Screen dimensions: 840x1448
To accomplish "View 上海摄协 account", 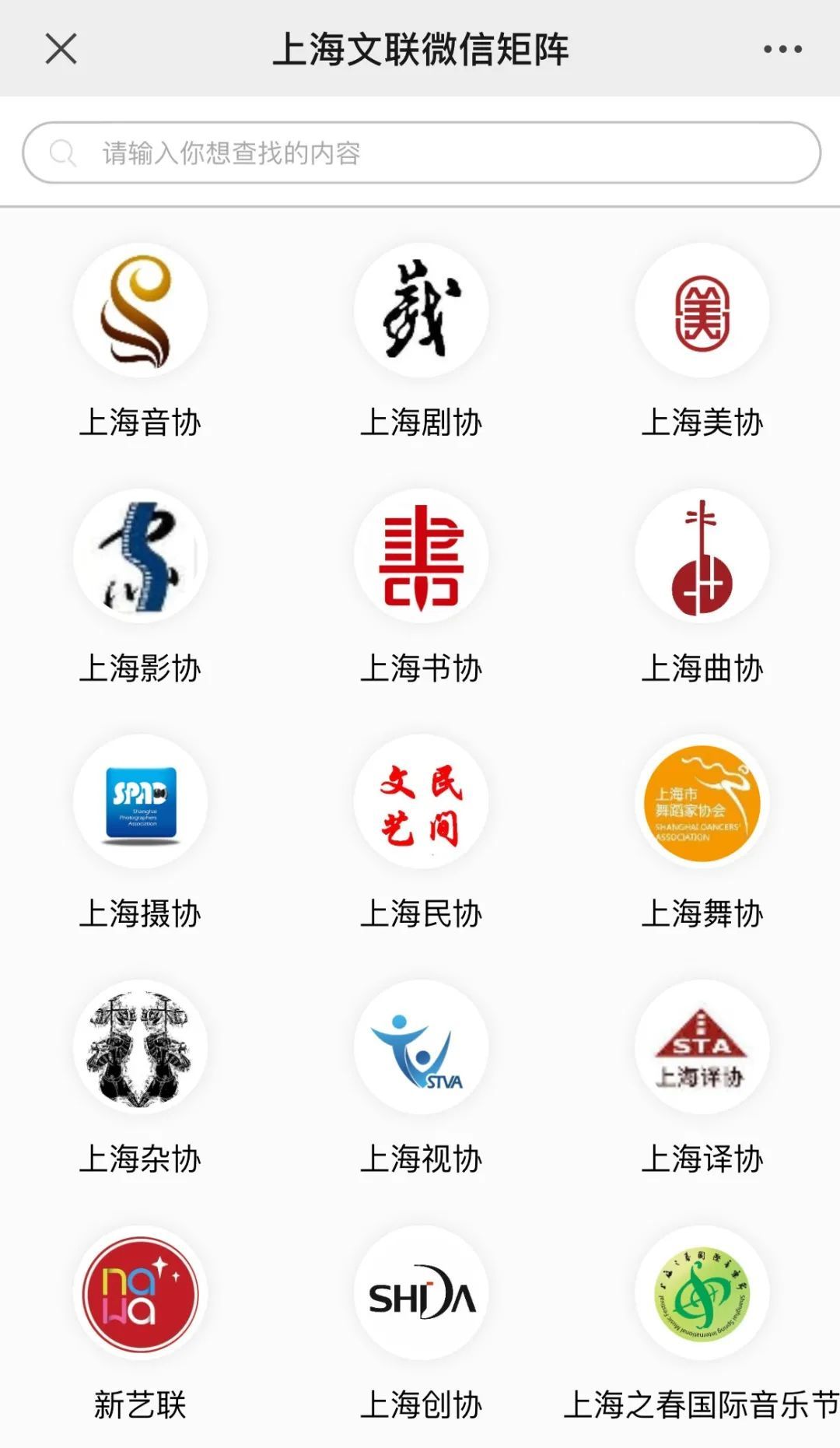I will 141,802.
